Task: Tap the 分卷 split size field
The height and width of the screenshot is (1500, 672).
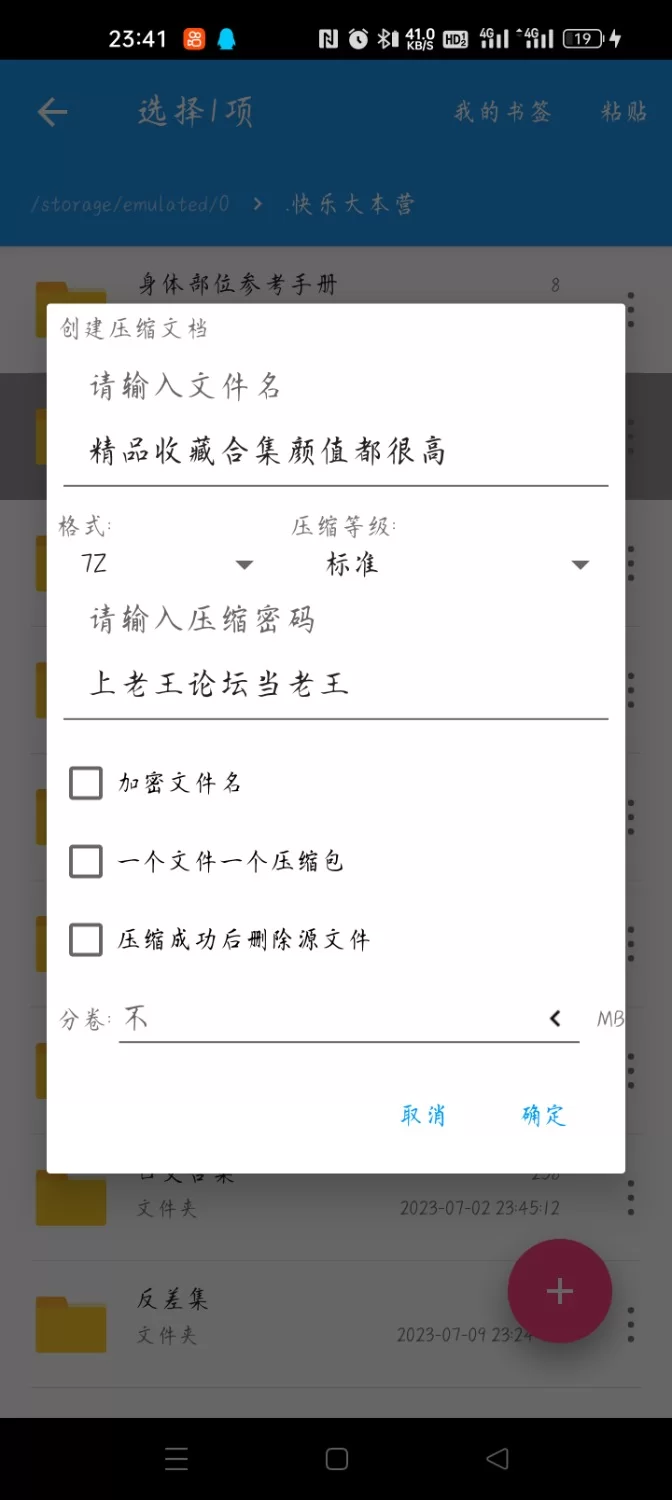Action: click(x=330, y=1019)
